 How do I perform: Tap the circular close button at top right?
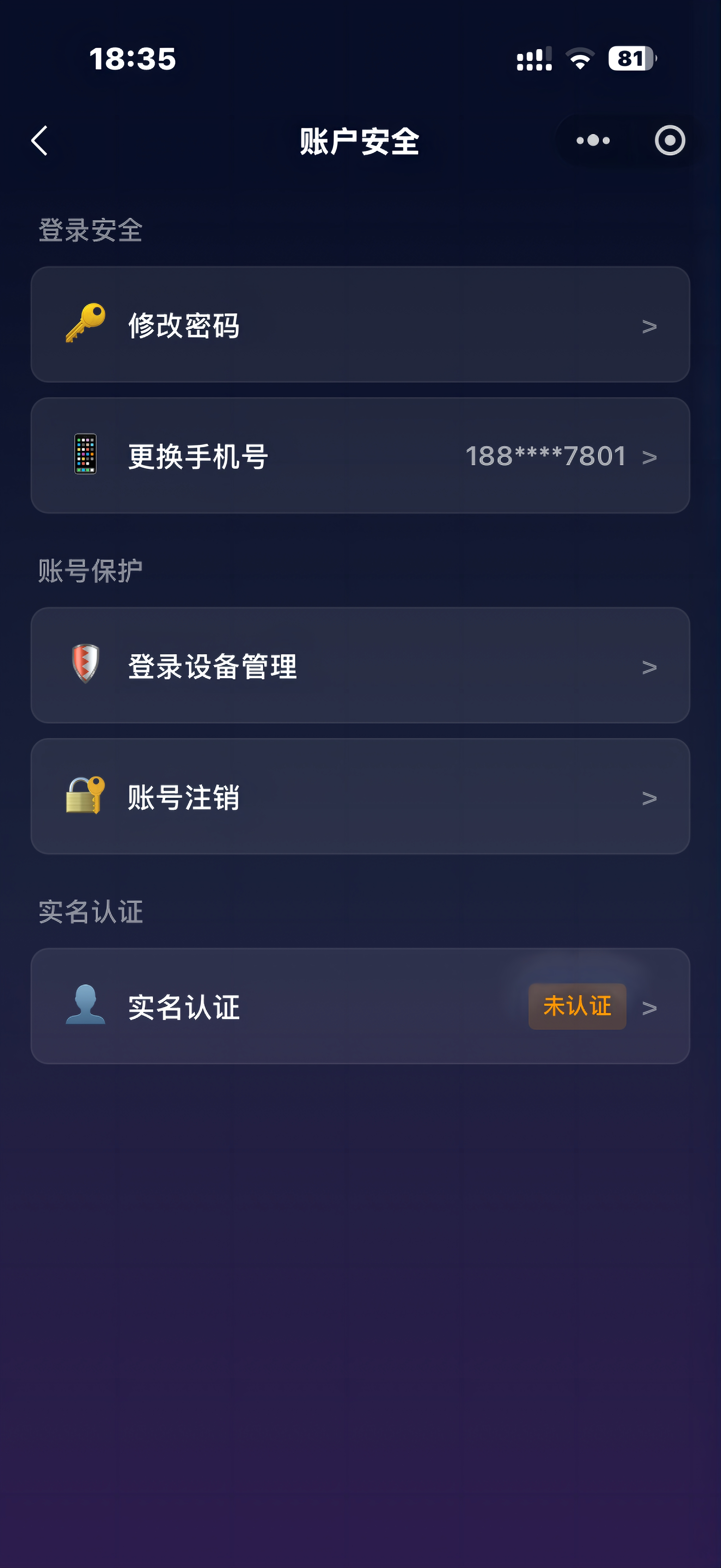coord(669,141)
